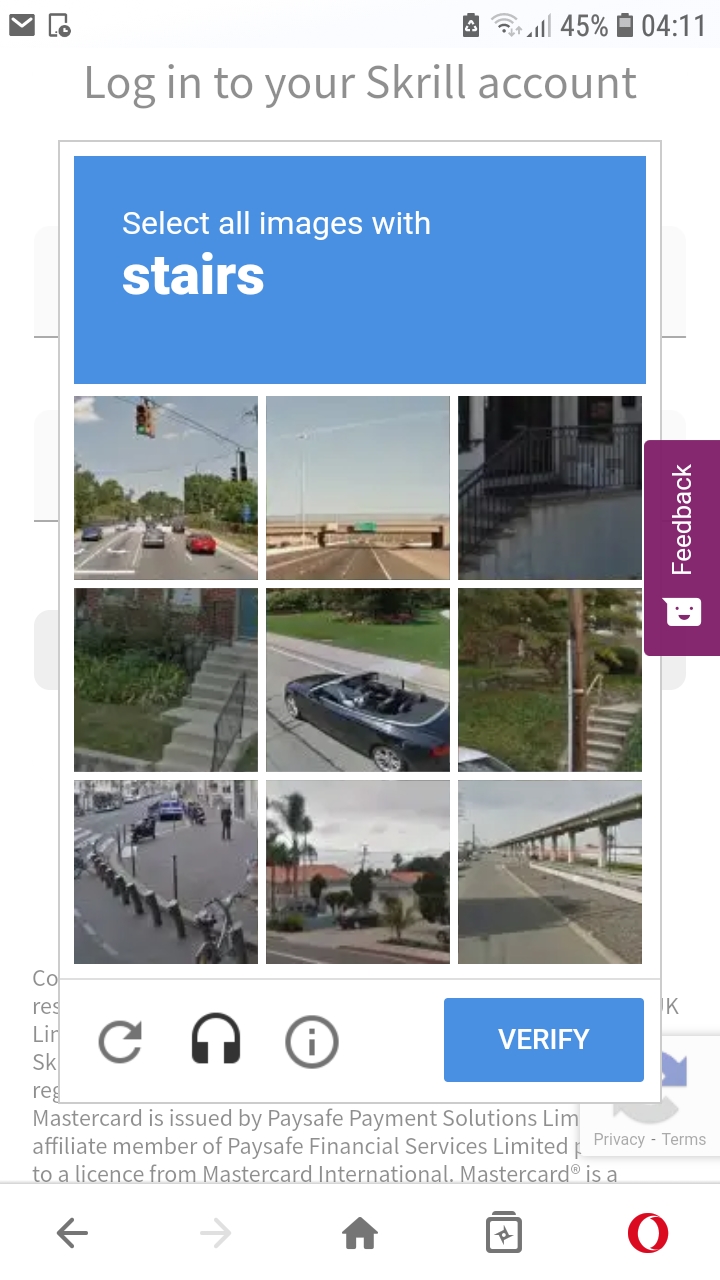The height and width of the screenshot is (1280, 720).
Task: Open the browser tabs switcher
Action: tap(503, 1234)
